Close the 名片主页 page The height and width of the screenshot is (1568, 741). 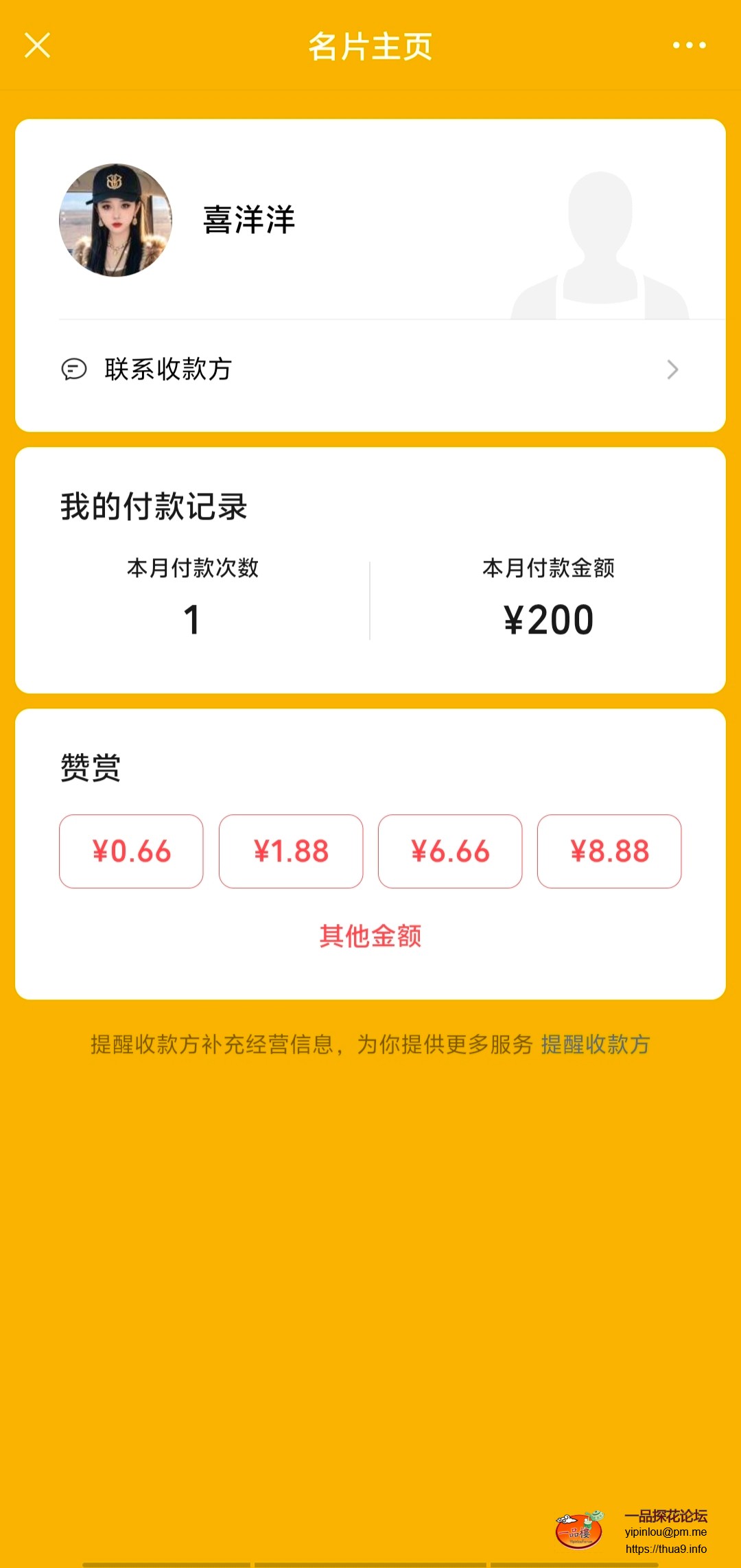click(38, 45)
